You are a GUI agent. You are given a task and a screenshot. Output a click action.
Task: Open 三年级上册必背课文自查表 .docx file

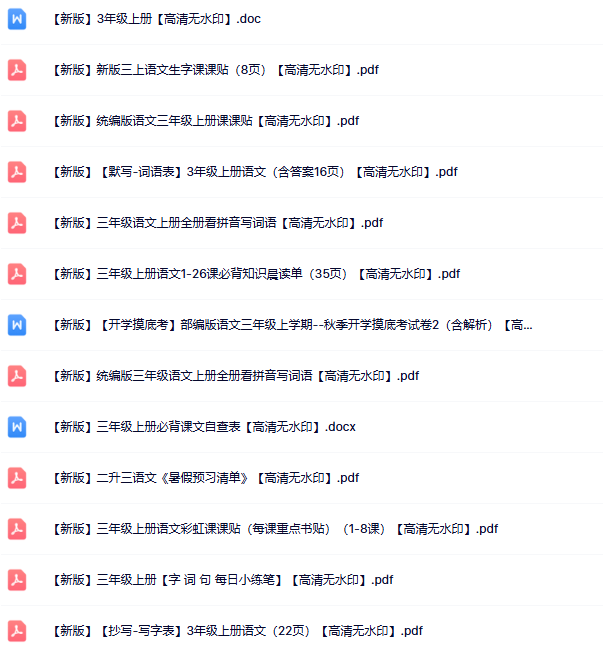click(x=202, y=427)
